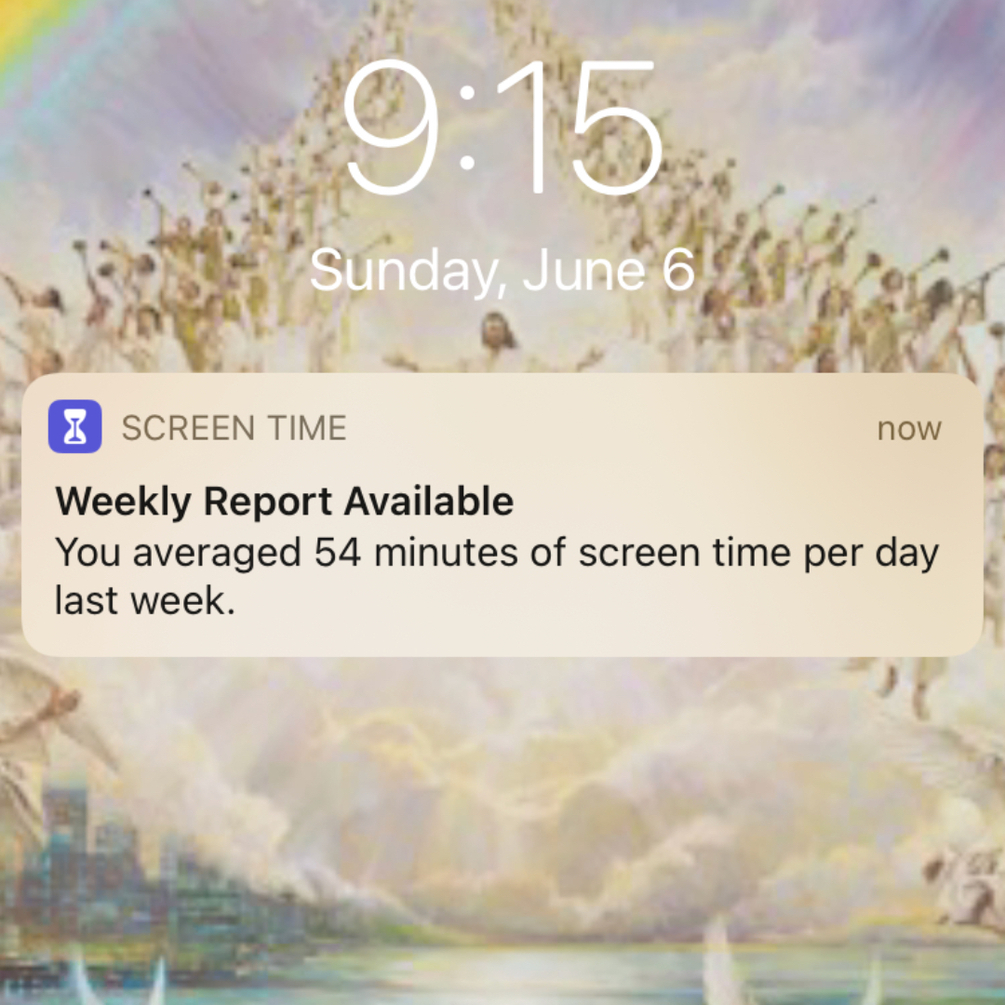Open the Screen Time weekly report notification
The width and height of the screenshot is (1005, 1005).
coord(500,517)
